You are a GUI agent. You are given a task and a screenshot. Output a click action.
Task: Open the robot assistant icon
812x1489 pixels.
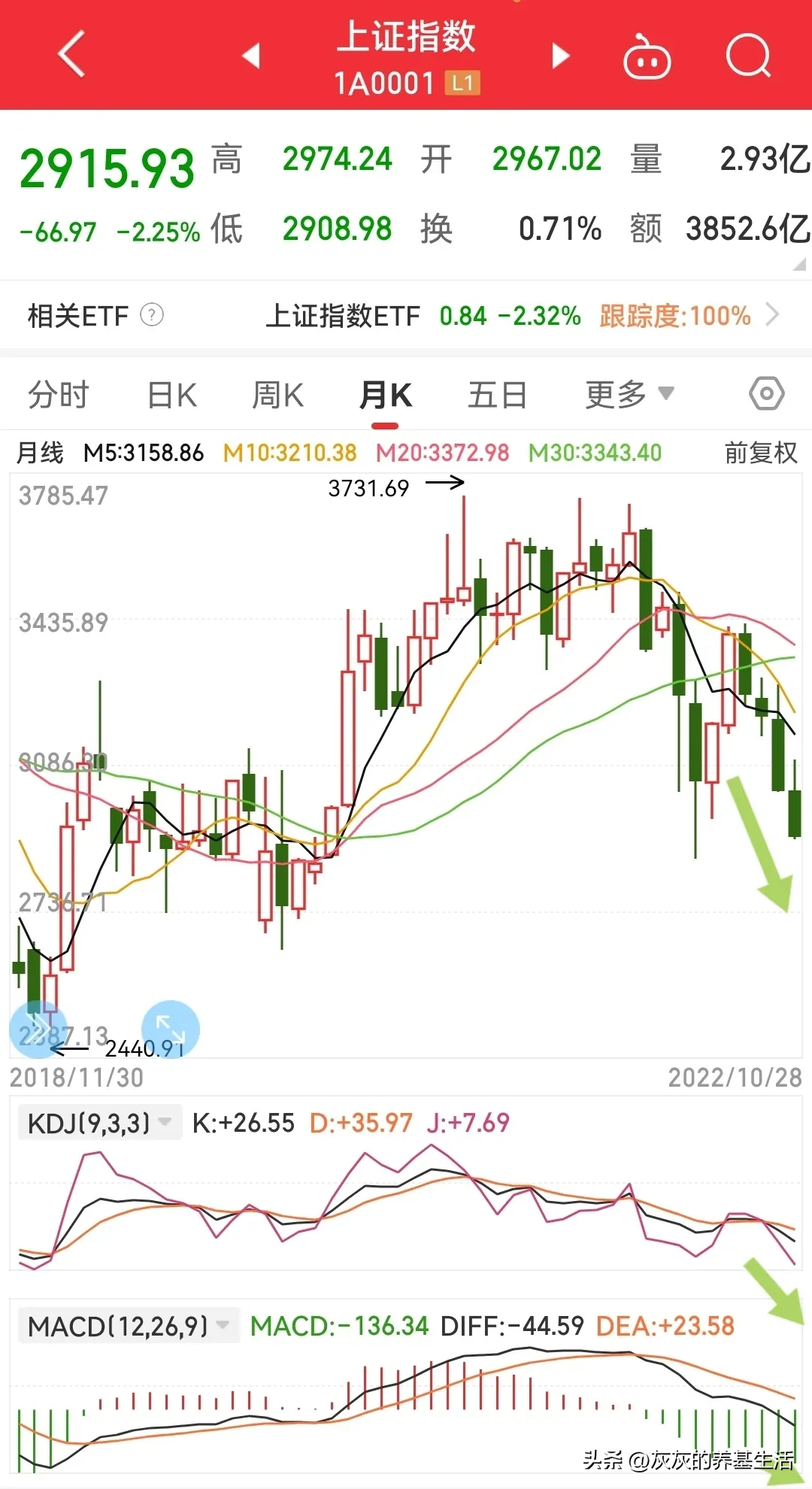pos(647,59)
